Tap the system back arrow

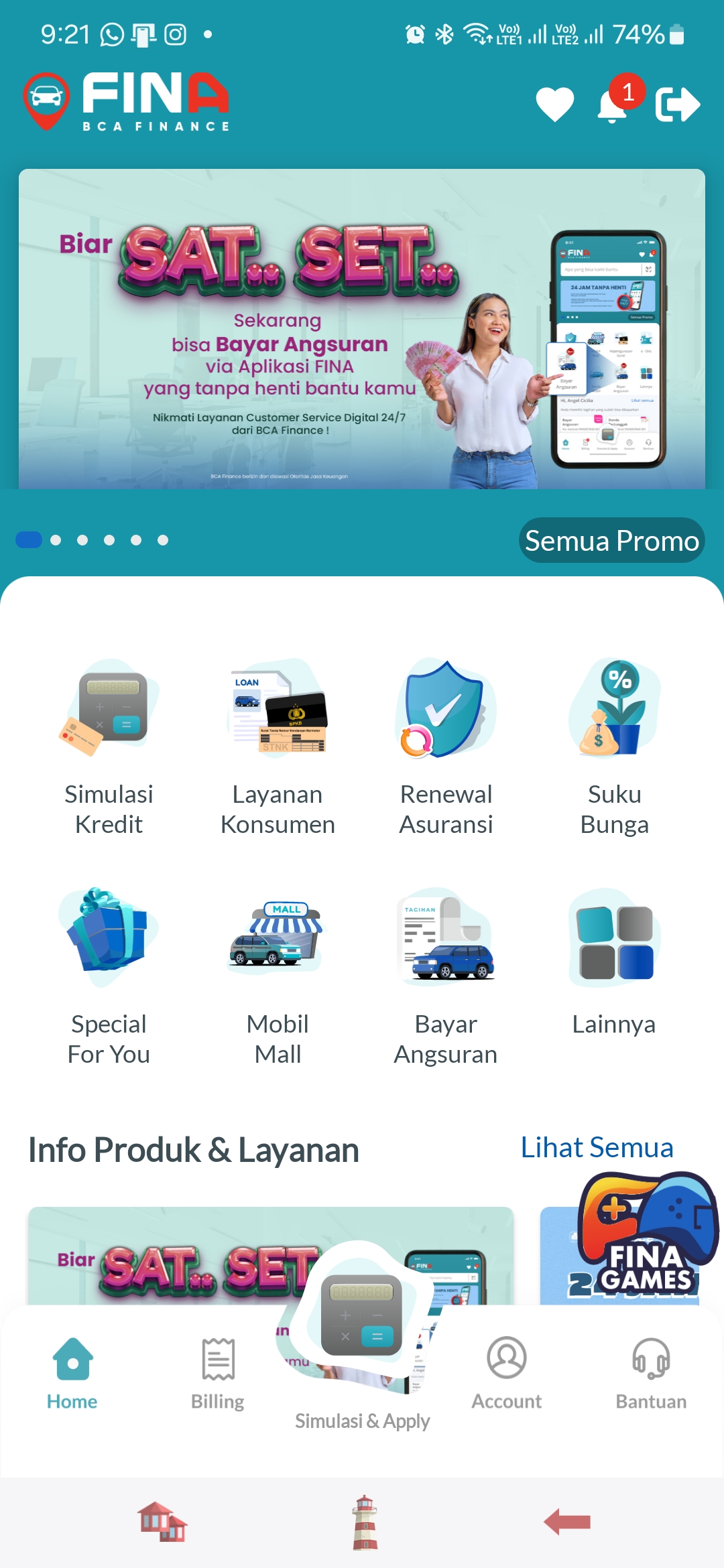pos(567,1522)
